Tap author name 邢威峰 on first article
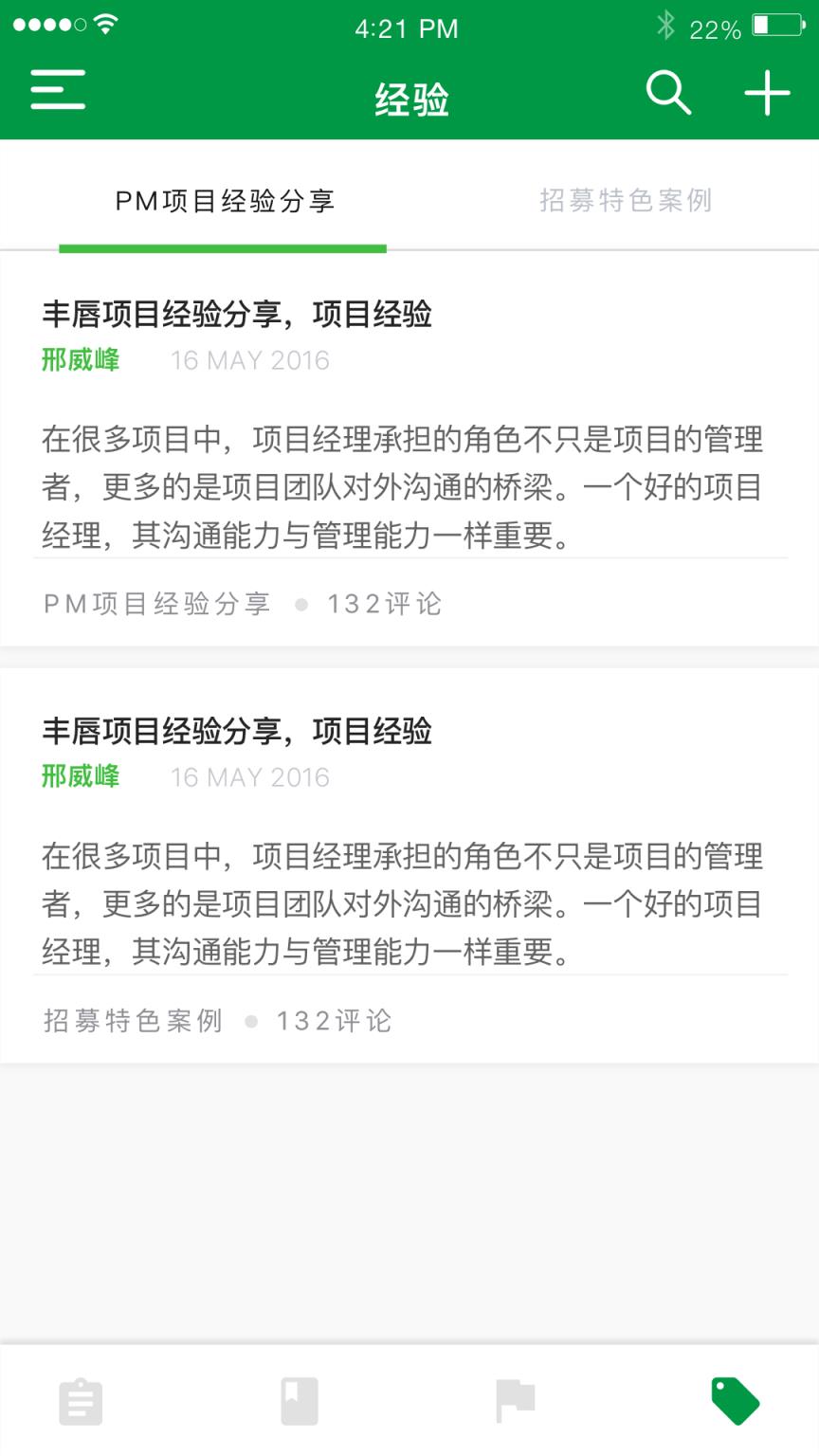Screen dimensions: 819x1456 82,360
